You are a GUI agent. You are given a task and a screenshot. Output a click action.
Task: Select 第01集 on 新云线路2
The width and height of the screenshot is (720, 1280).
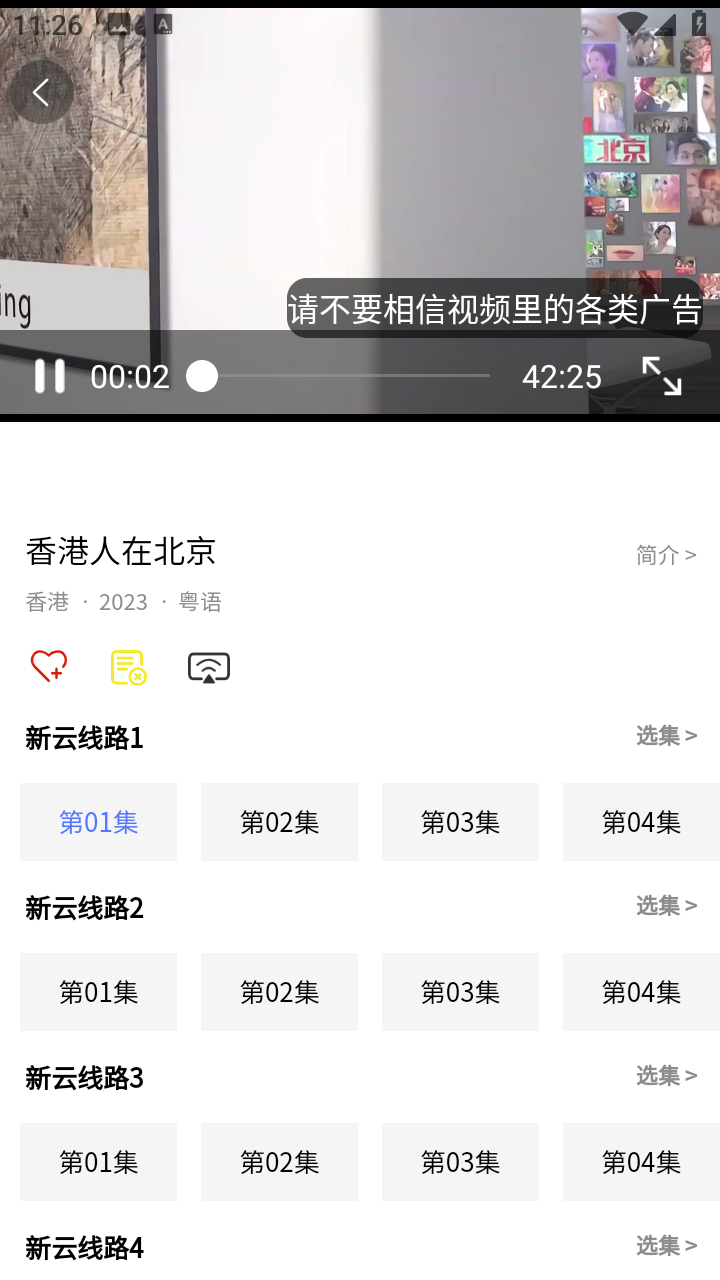tap(98, 992)
